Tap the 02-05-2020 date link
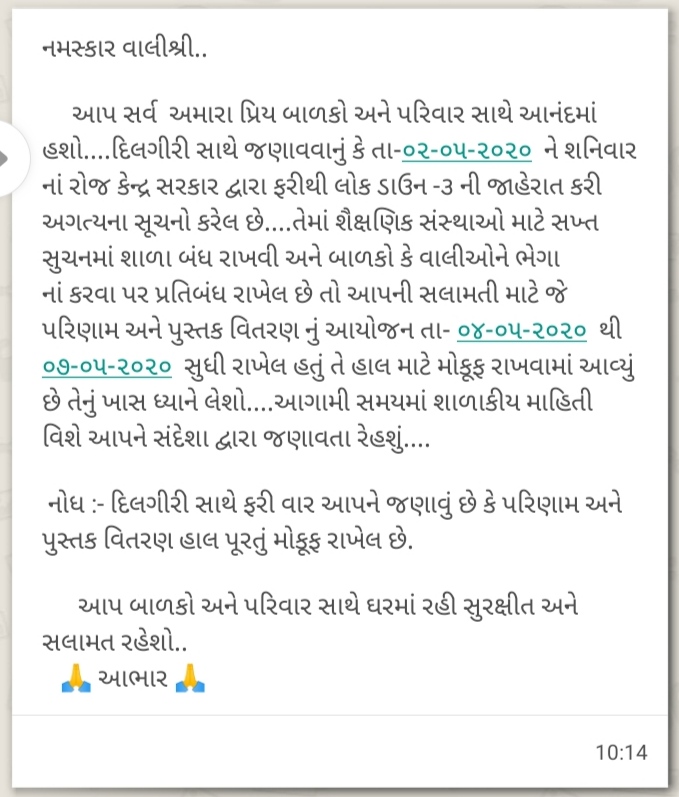This screenshot has width=679, height=797. pyautogui.click(x=467, y=149)
